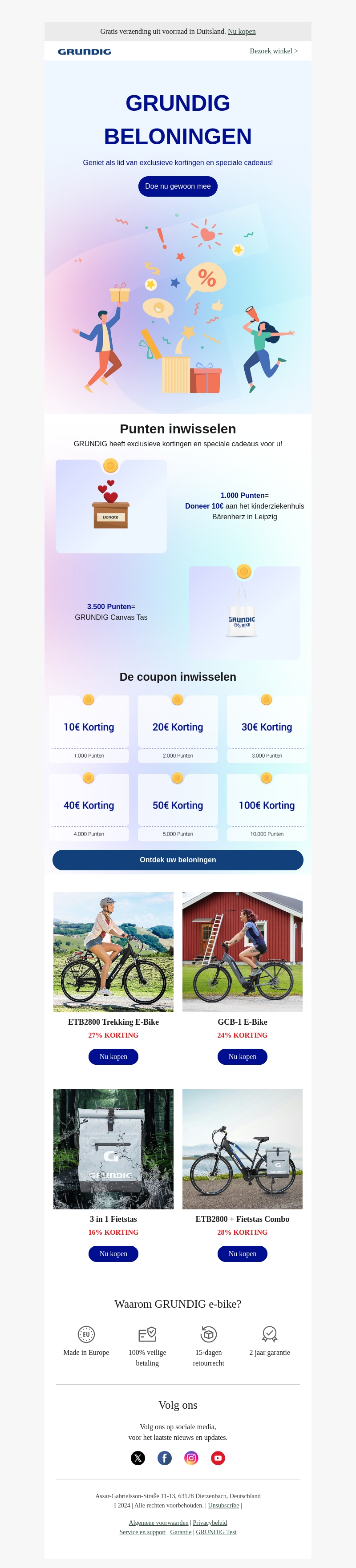Screen dimensions: 356x1568
Task: Open the ETB2800 Trekking E-Bike photo
Action: [x=113, y=952]
